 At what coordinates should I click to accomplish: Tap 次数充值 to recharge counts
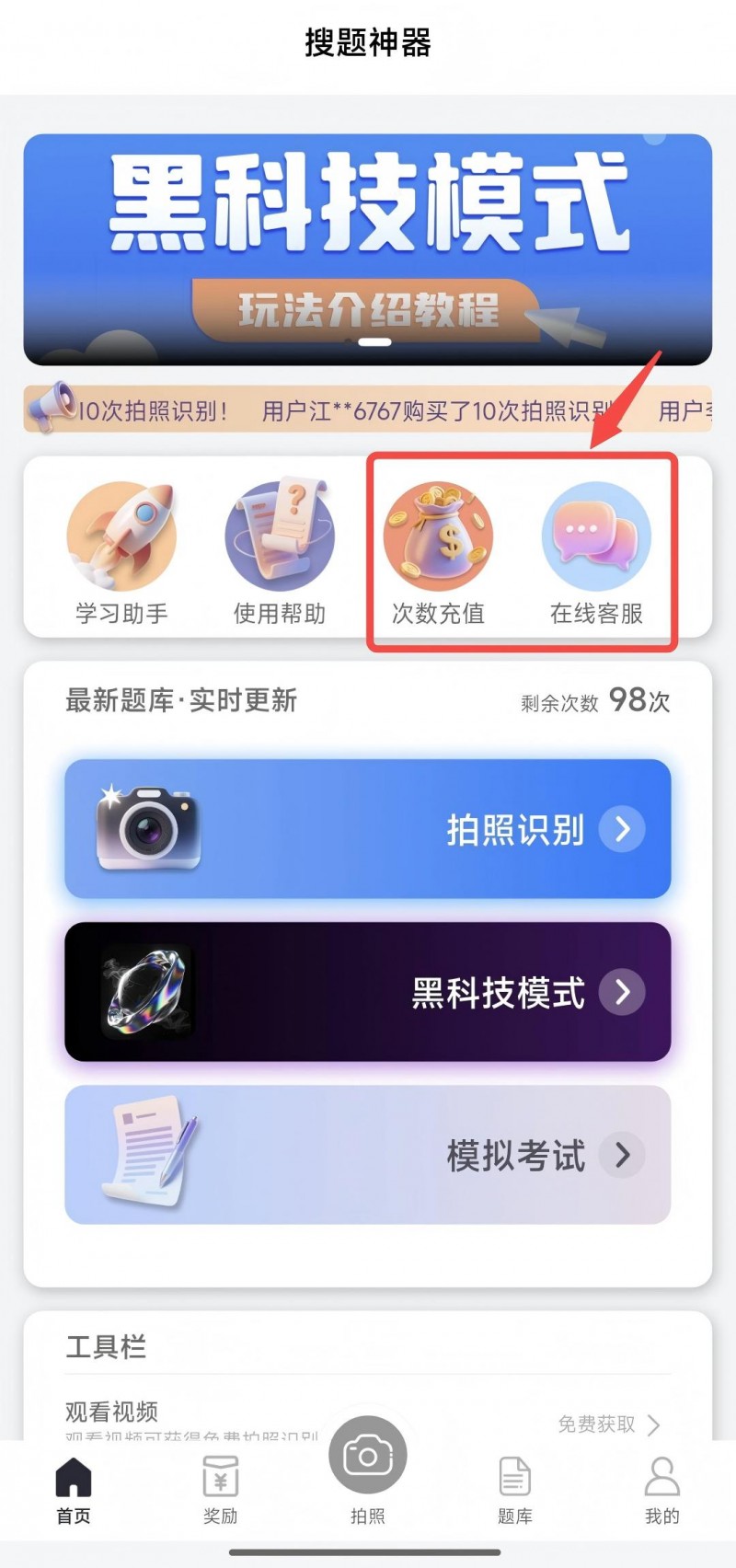click(438, 552)
